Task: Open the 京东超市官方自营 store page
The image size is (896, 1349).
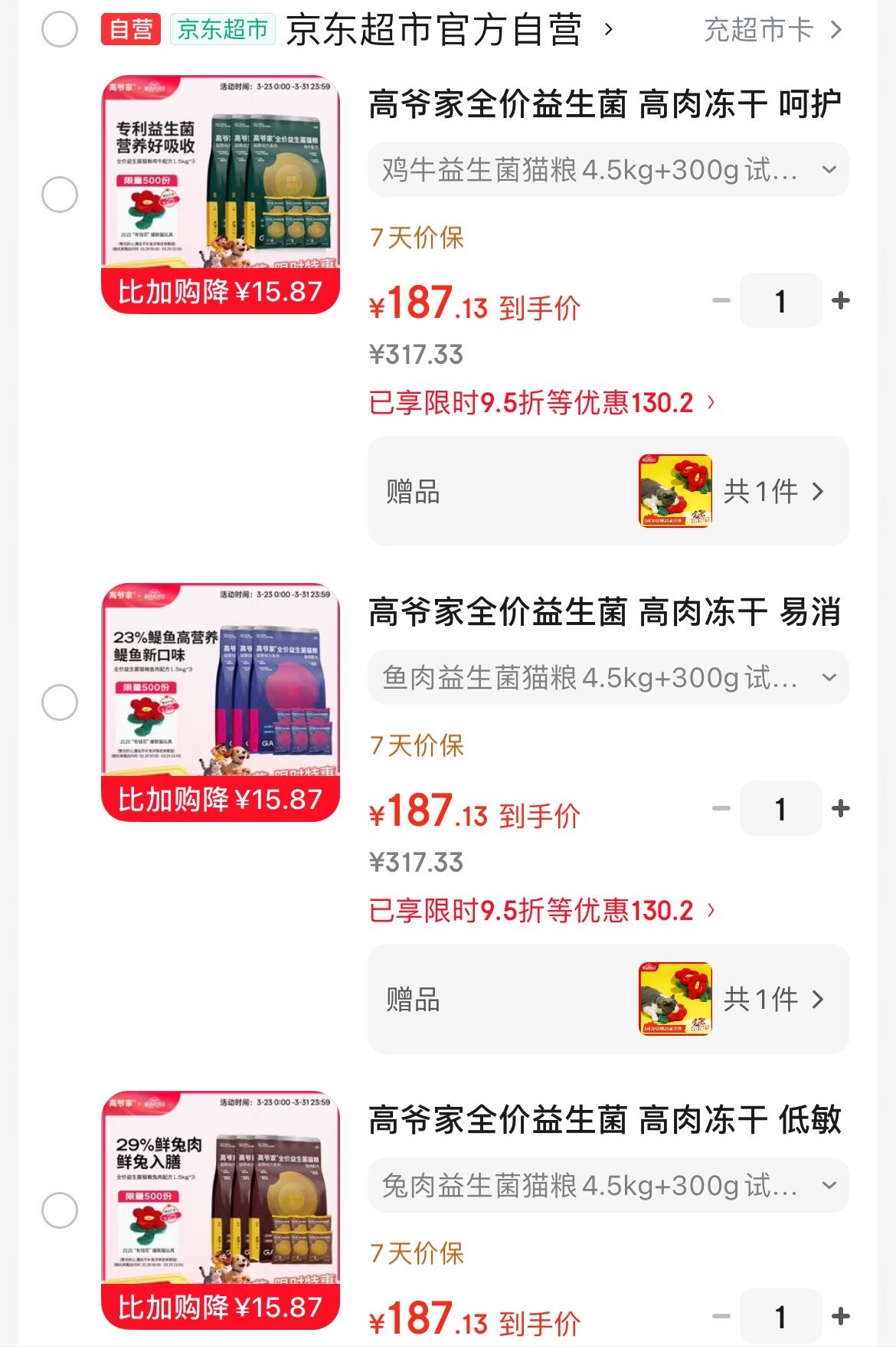Action: [x=435, y=30]
